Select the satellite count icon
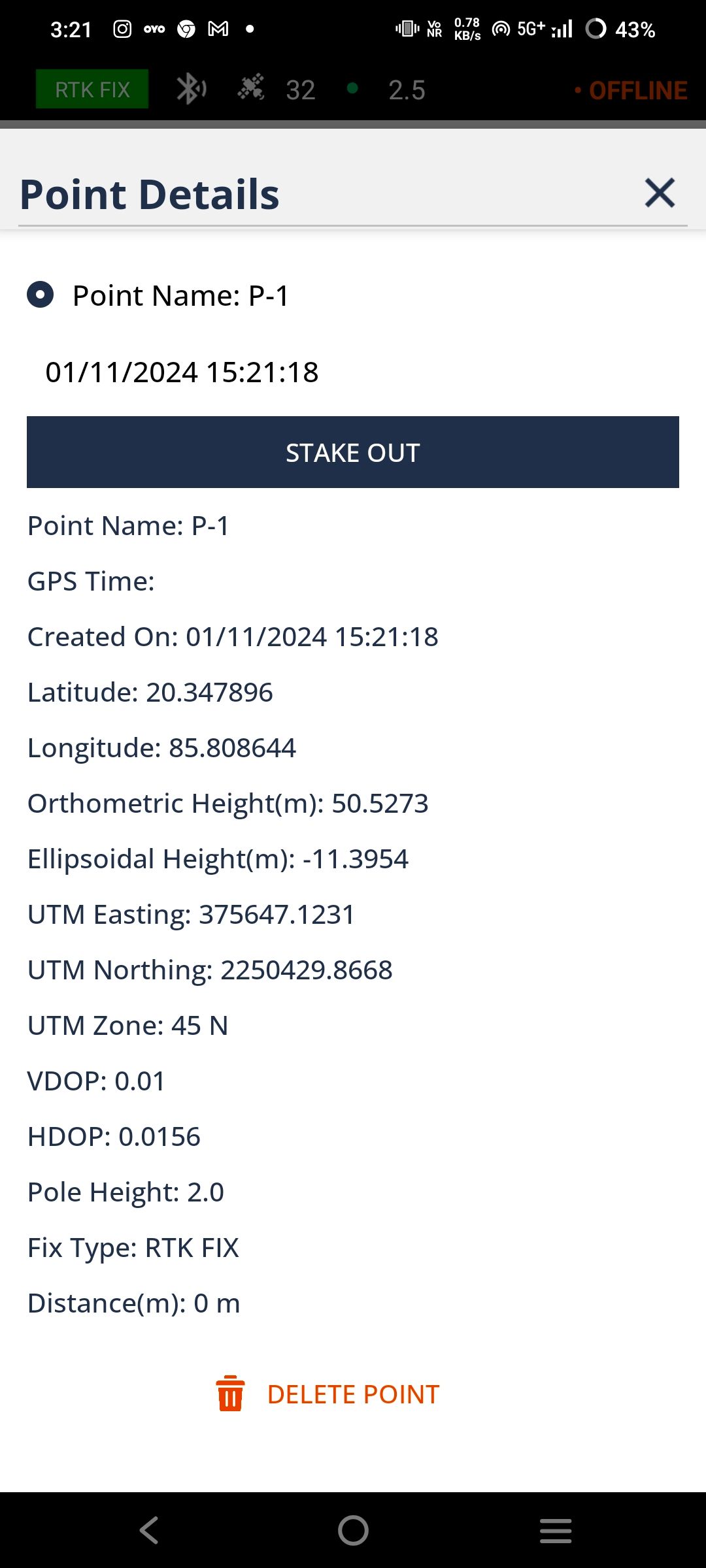This screenshot has width=706, height=1568. pyautogui.click(x=251, y=88)
